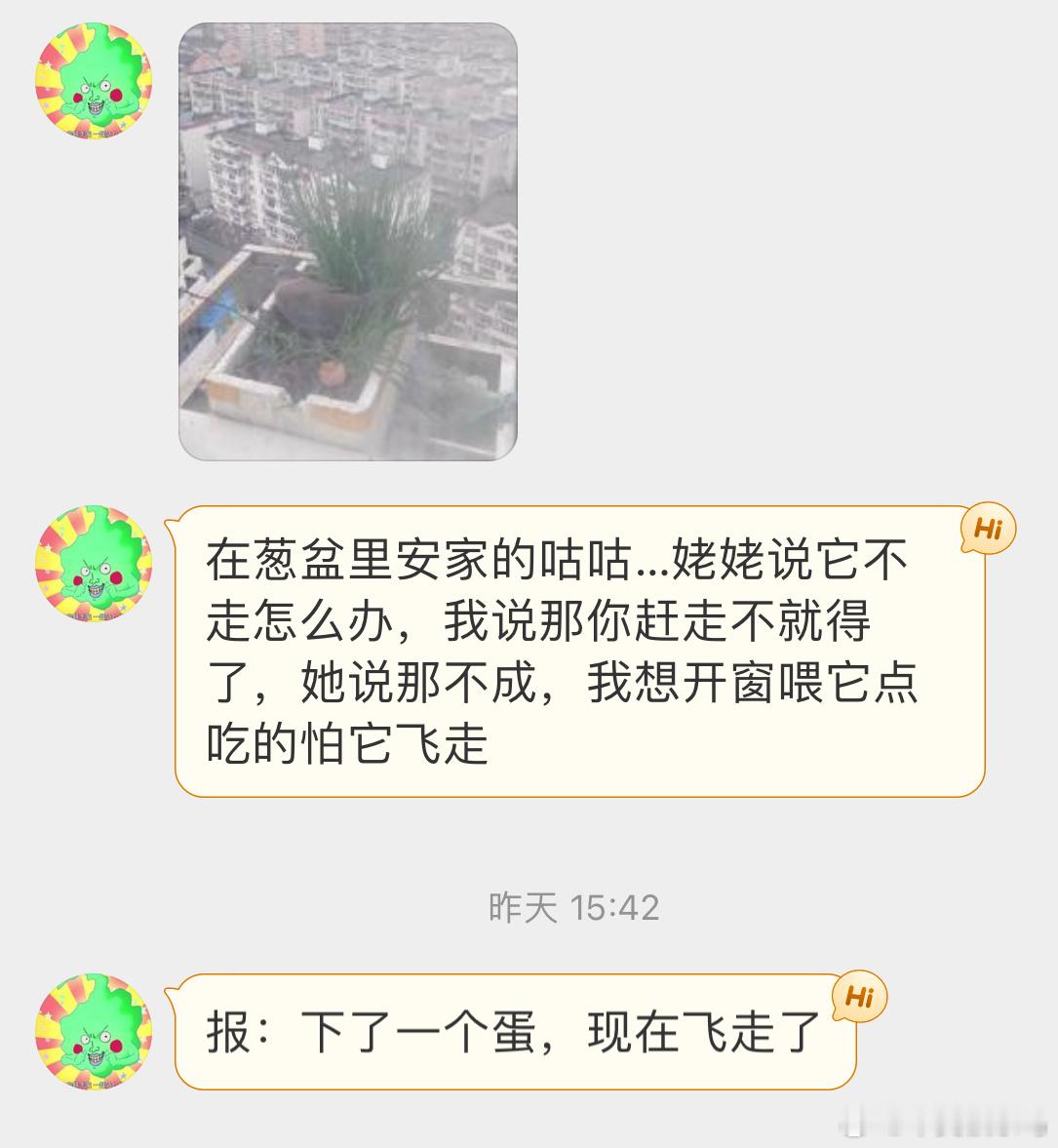Select the Hi sticker on the bottom message
The height and width of the screenshot is (1148, 1058).
[859, 997]
